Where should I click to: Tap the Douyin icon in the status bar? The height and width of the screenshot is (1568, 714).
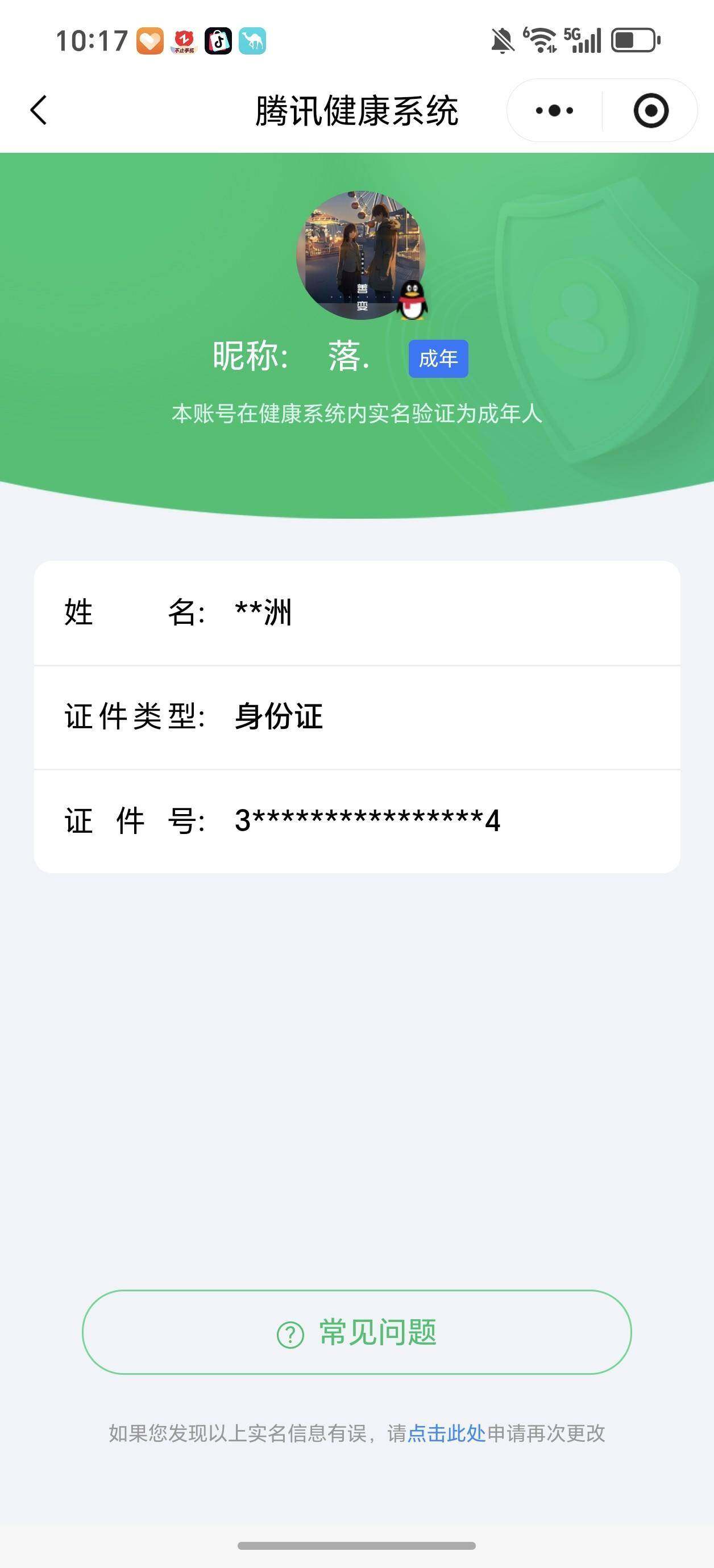click(219, 40)
